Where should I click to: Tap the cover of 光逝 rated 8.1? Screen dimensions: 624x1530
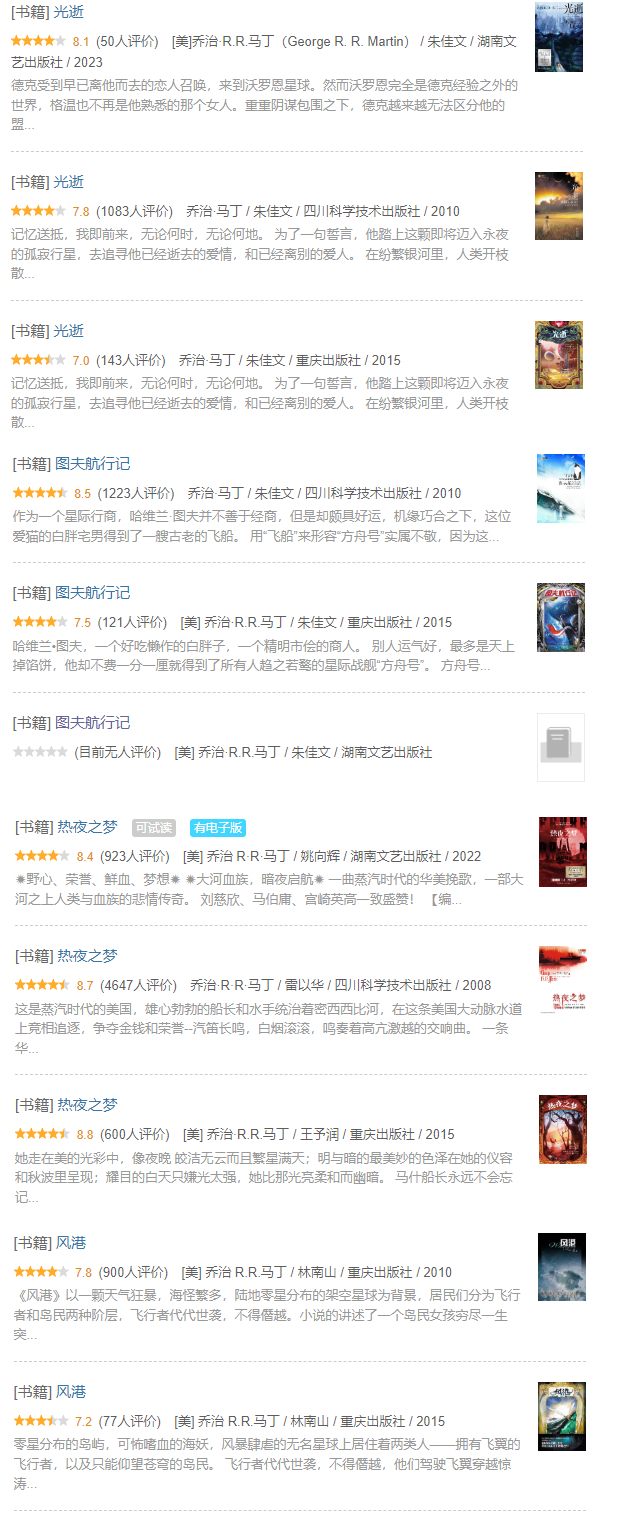click(558, 36)
